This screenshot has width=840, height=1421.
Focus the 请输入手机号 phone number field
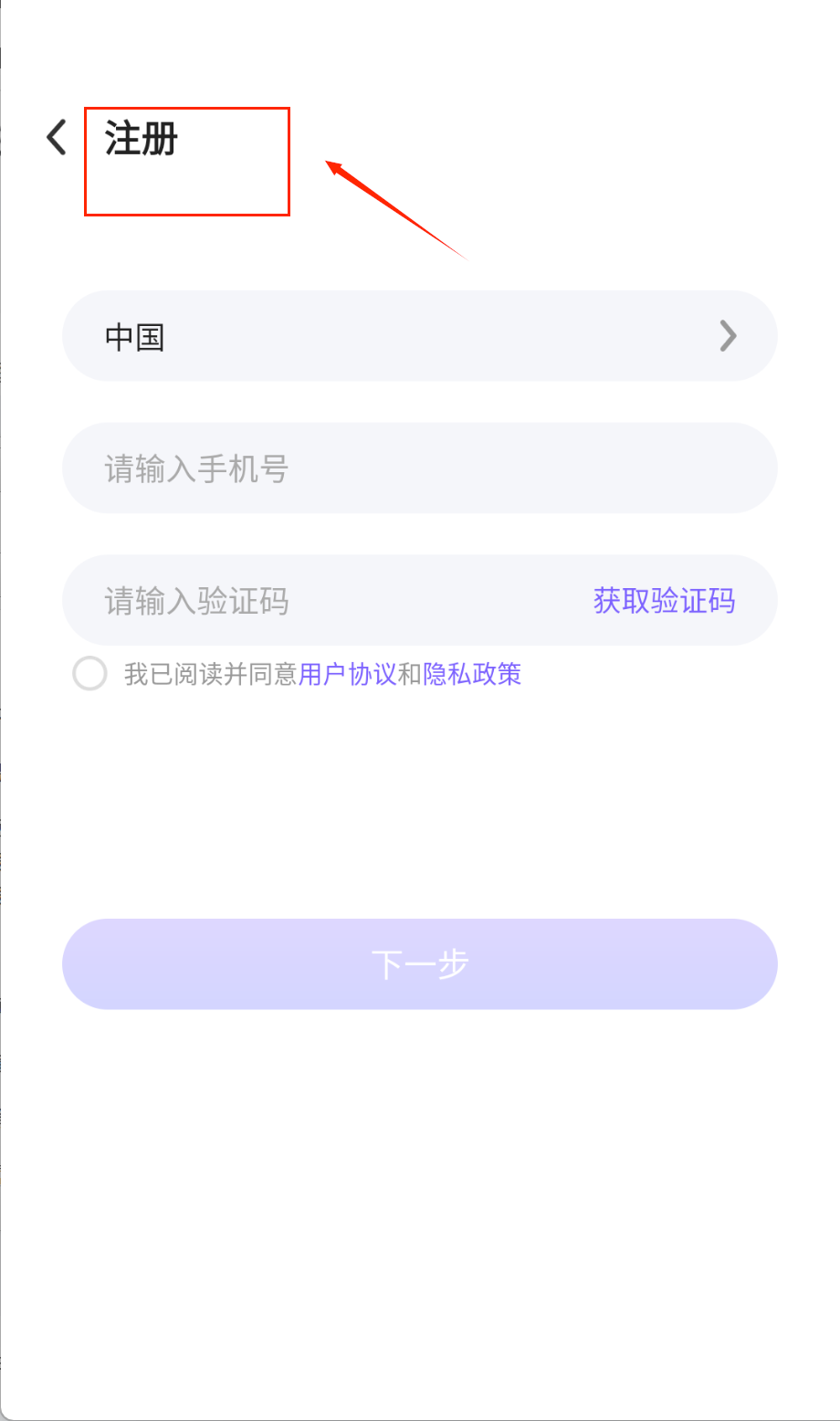(419, 468)
